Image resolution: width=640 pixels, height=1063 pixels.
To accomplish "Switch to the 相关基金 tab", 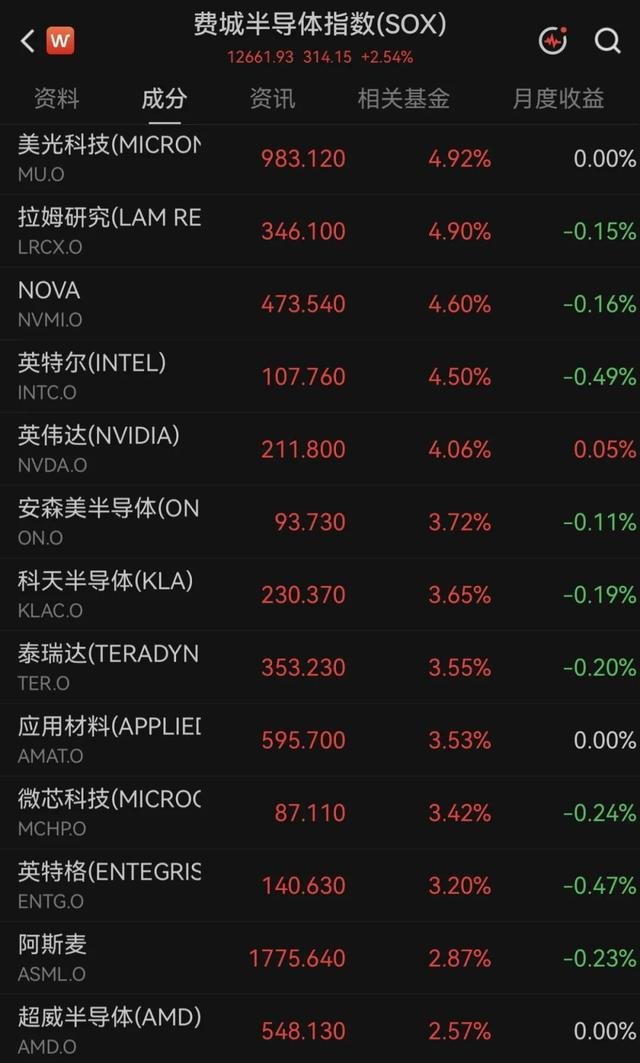I will point(403,99).
